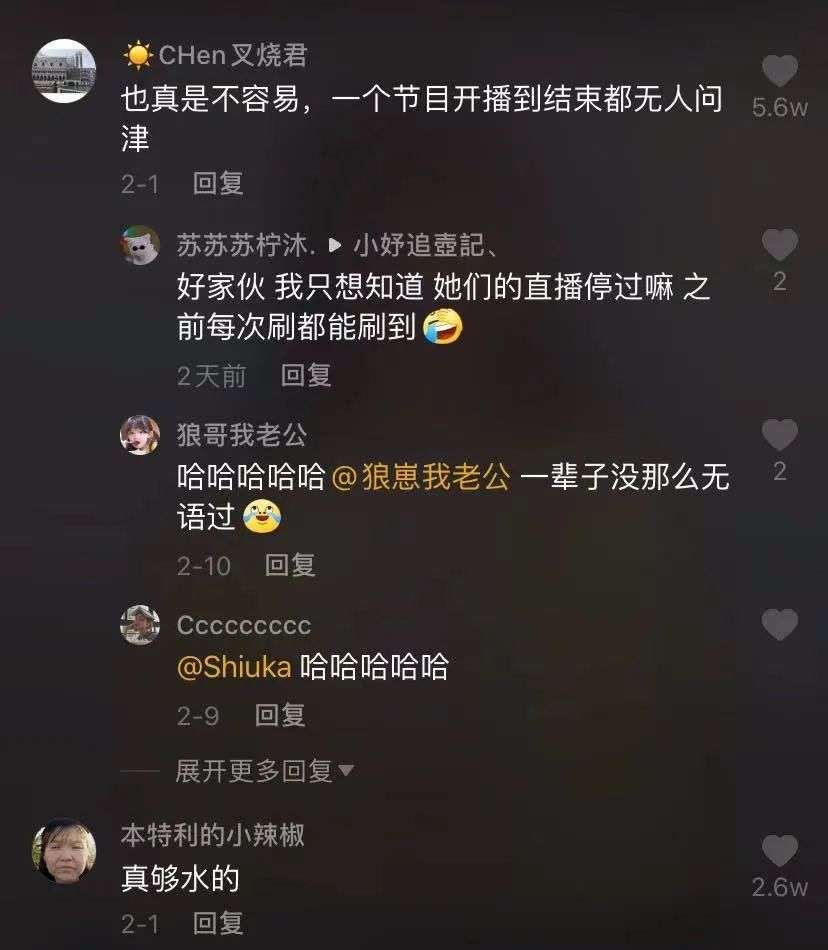
Task: Like 本特利的小辣椒's comment
Action: point(780,851)
